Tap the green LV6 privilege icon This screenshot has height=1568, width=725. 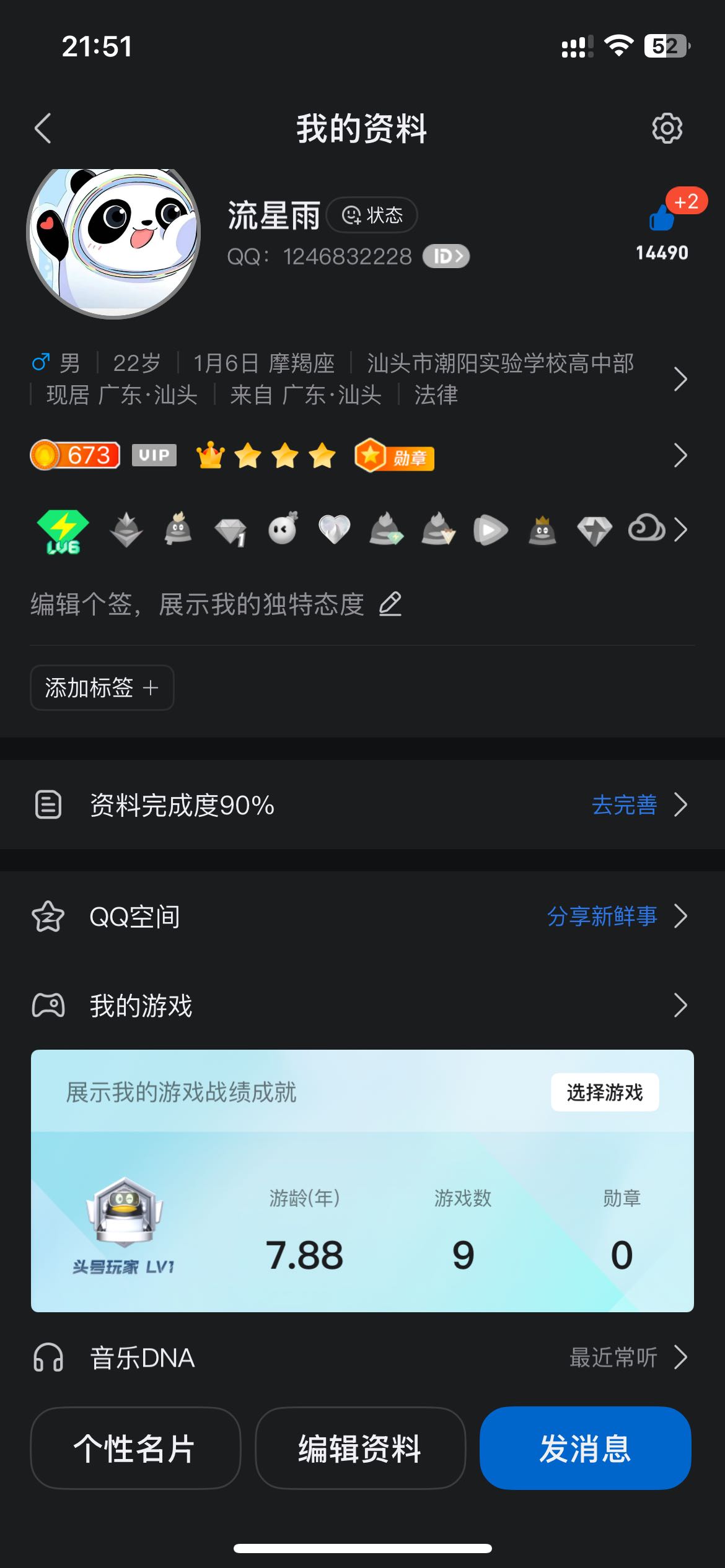(x=63, y=531)
